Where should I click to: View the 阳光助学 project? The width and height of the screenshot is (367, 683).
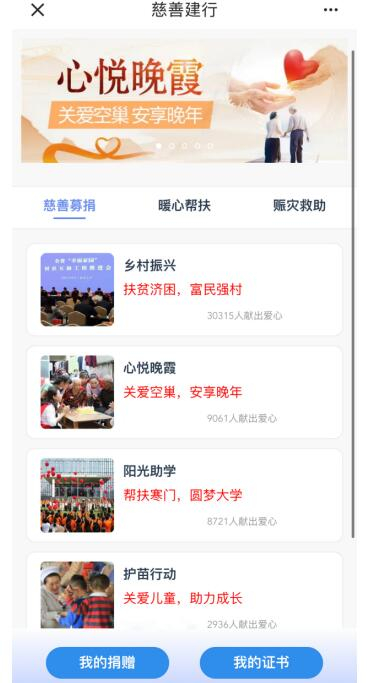[x=185, y=495]
